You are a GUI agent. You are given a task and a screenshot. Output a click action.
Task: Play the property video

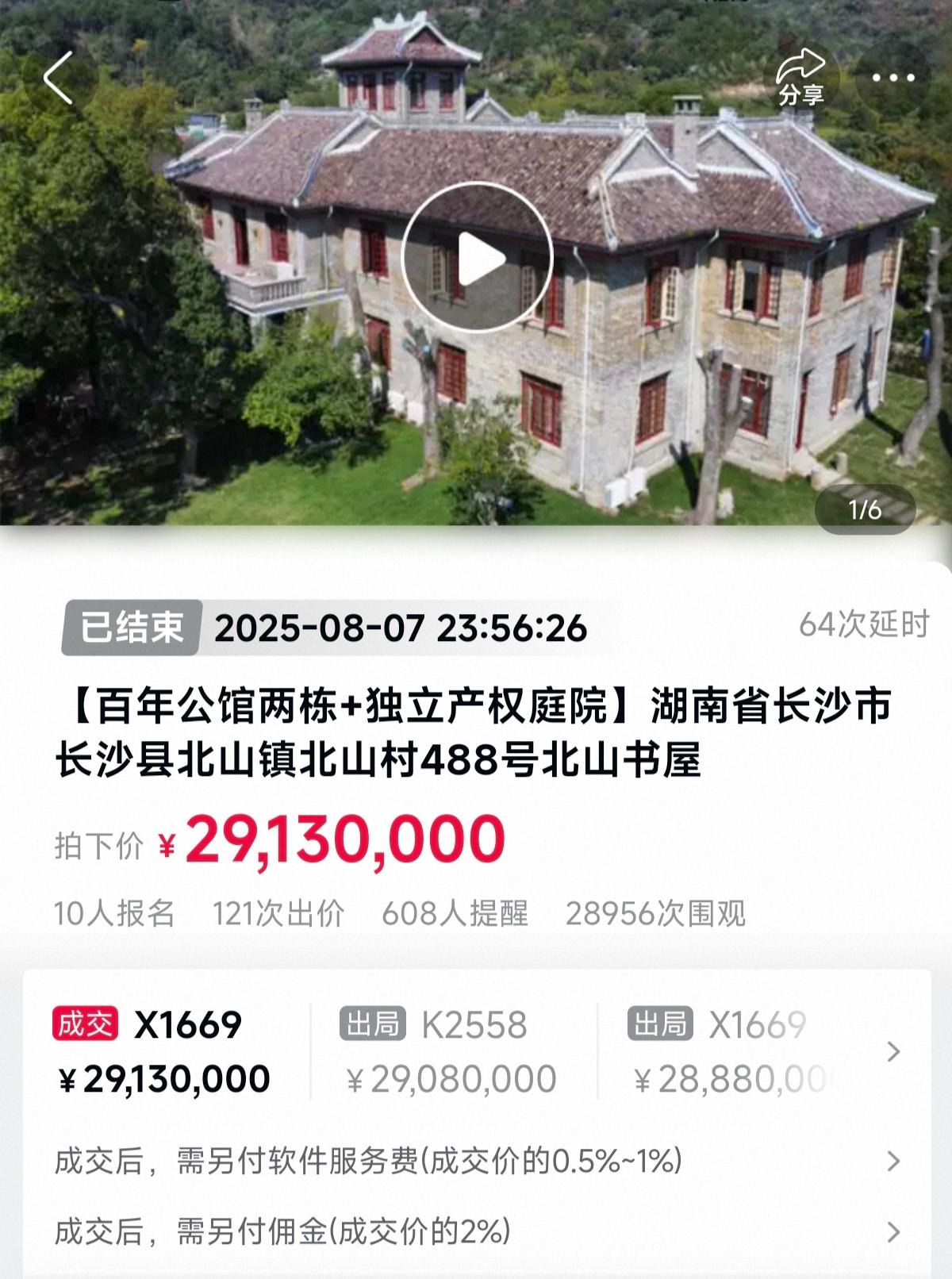click(476, 257)
